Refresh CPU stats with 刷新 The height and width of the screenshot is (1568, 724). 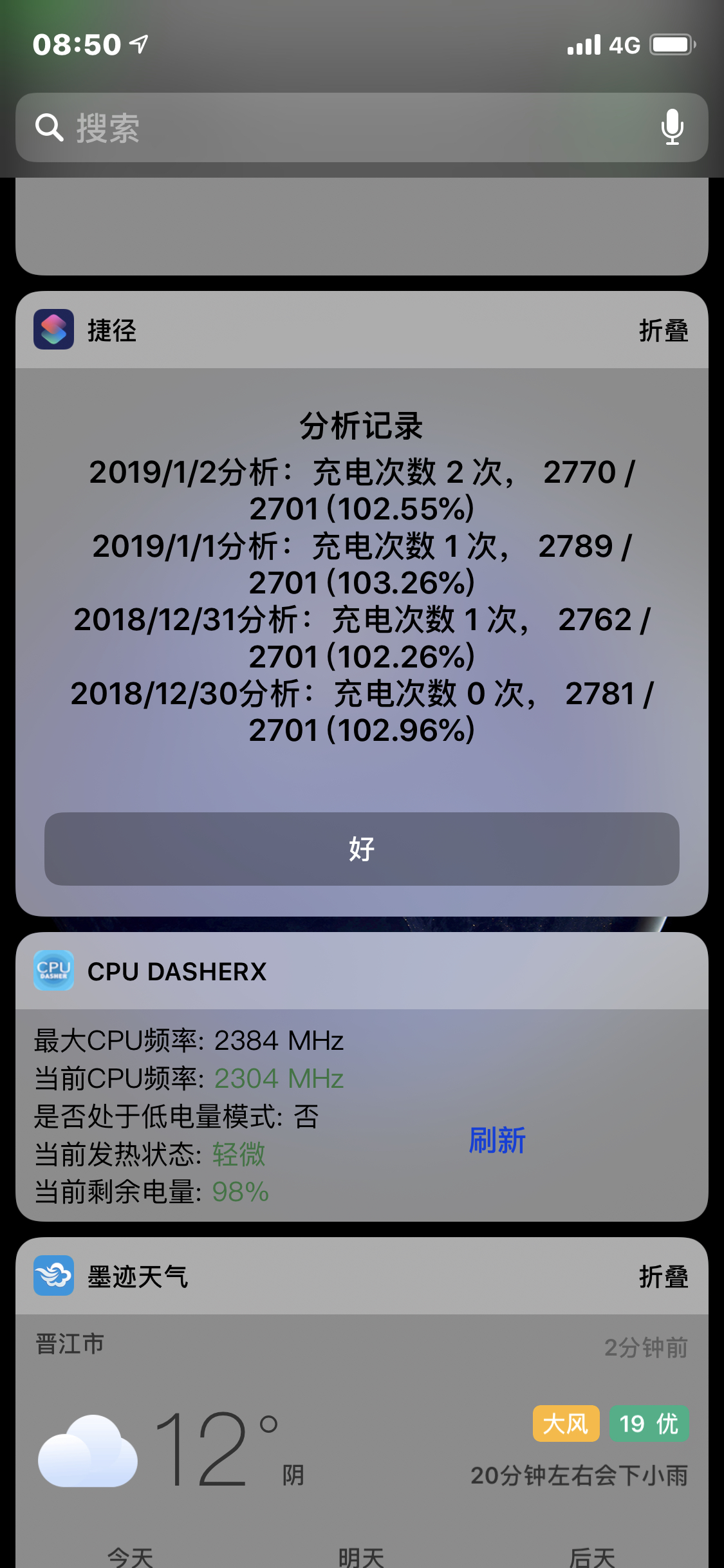click(x=497, y=1141)
